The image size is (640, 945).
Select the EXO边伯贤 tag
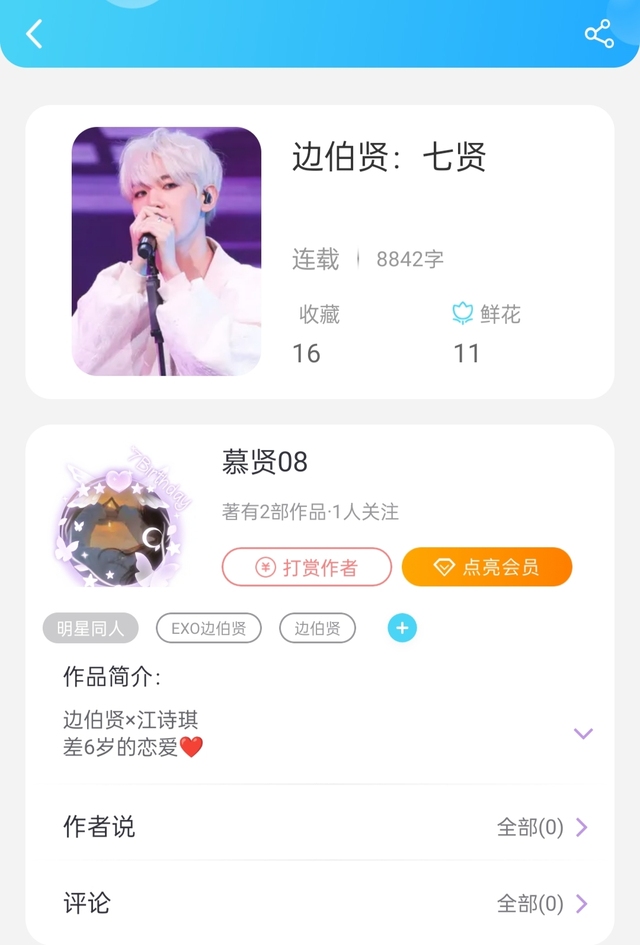tap(208, 628)
